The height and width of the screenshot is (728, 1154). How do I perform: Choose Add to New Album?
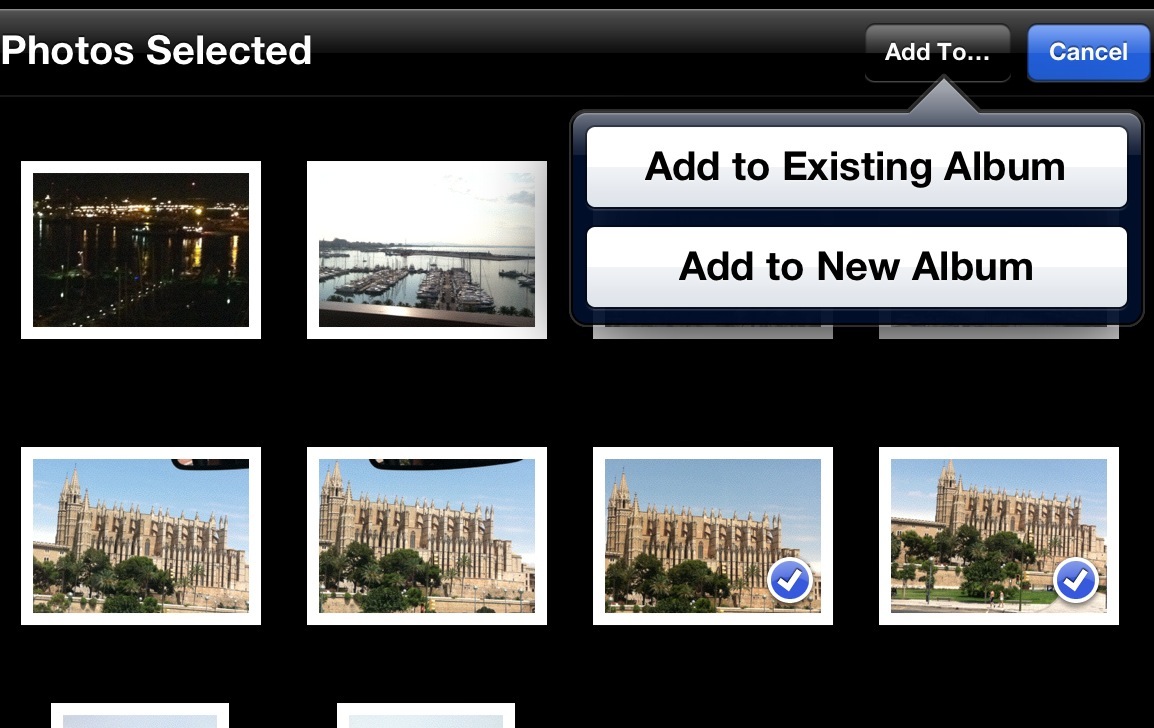[856, 266]
